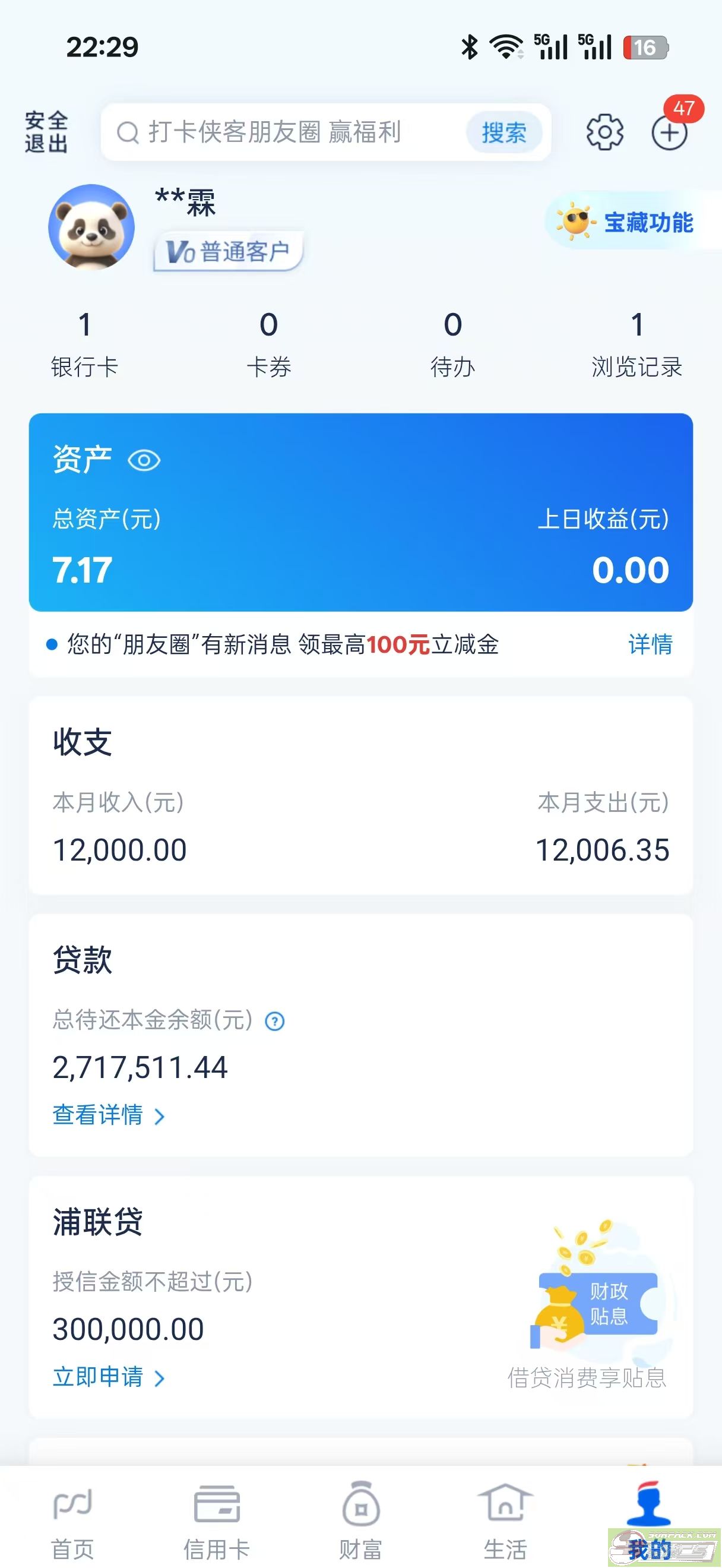This screenshot has width=722, height=1568.
Task: Tap the 搜索 button
Action: (x=503, y=132)
